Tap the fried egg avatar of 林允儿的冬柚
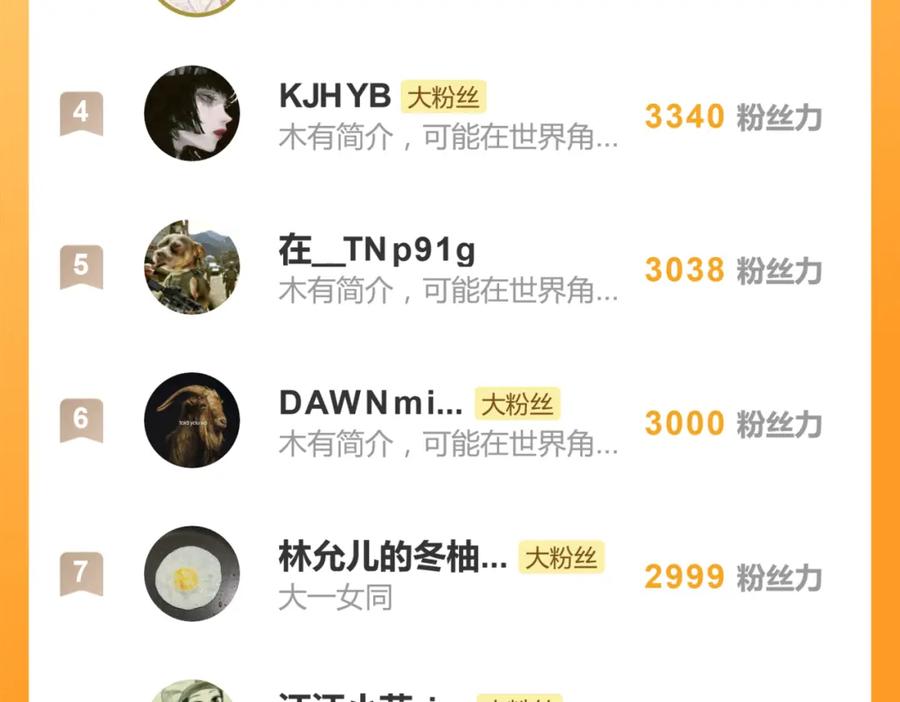The image size is (900, 702). coord(192,574)
